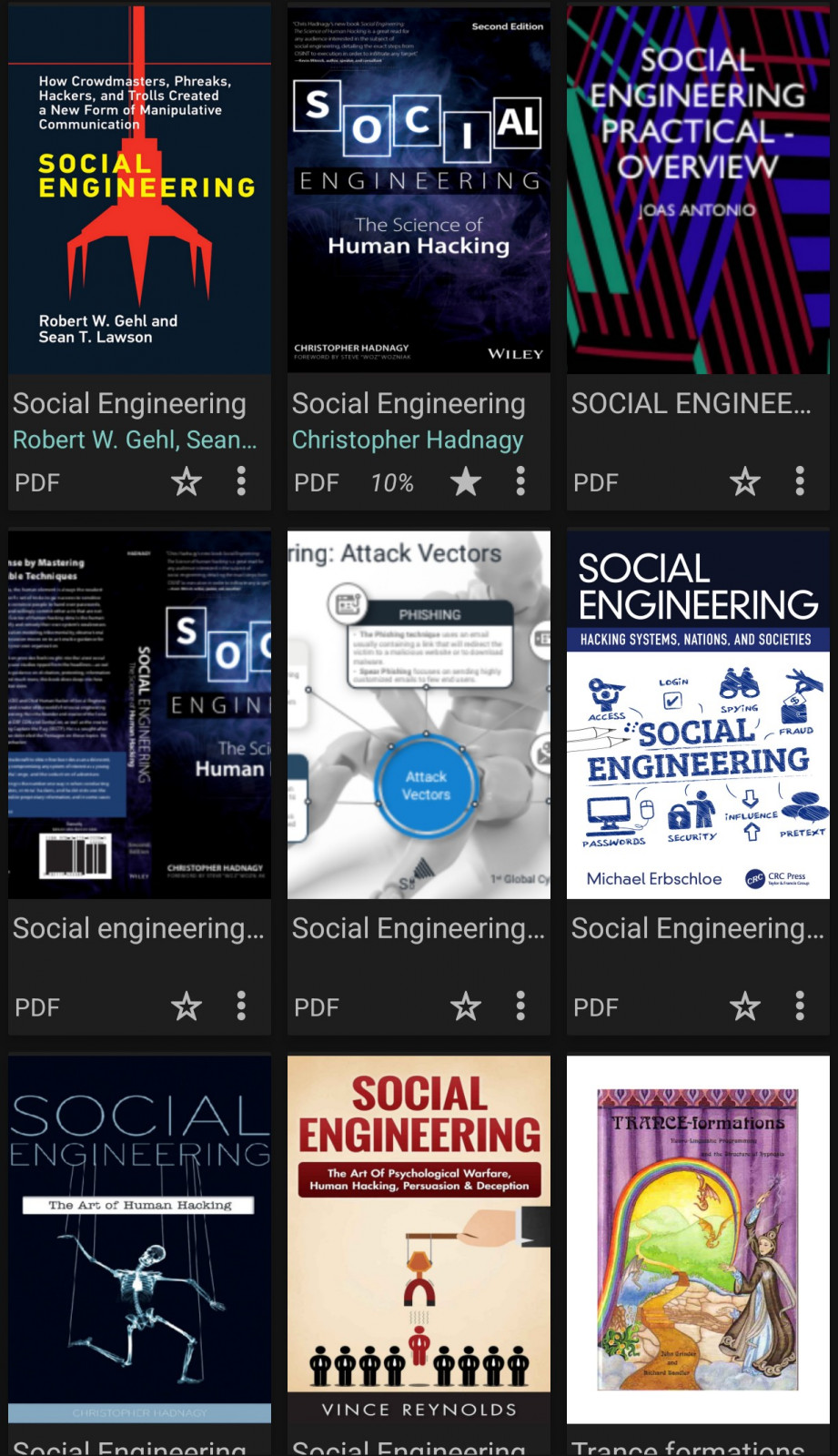Viewport: 838px width, 1456px height.
Task: Open the Gehl and Lawson Social Engineering book
Action: (x=139, y=191)
